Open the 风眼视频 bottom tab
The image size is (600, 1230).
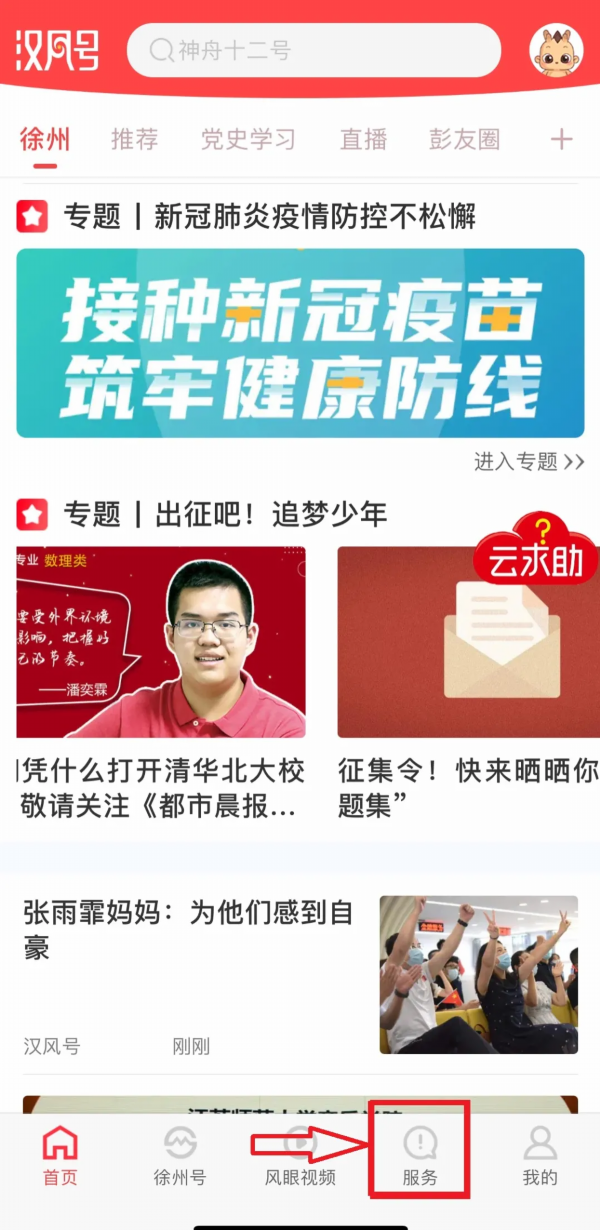pyautogui.click(x=300, y=1157)
